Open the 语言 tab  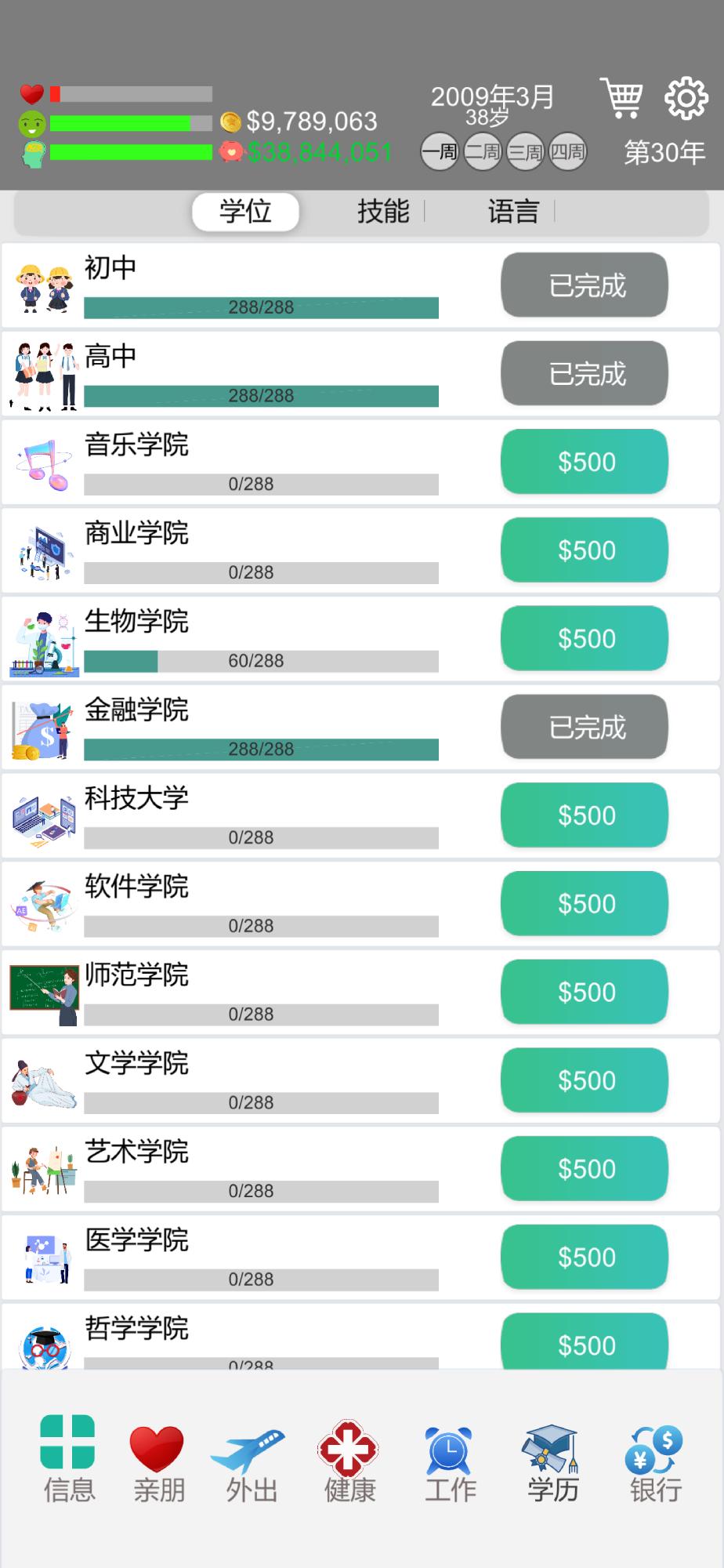click(513, 211)
